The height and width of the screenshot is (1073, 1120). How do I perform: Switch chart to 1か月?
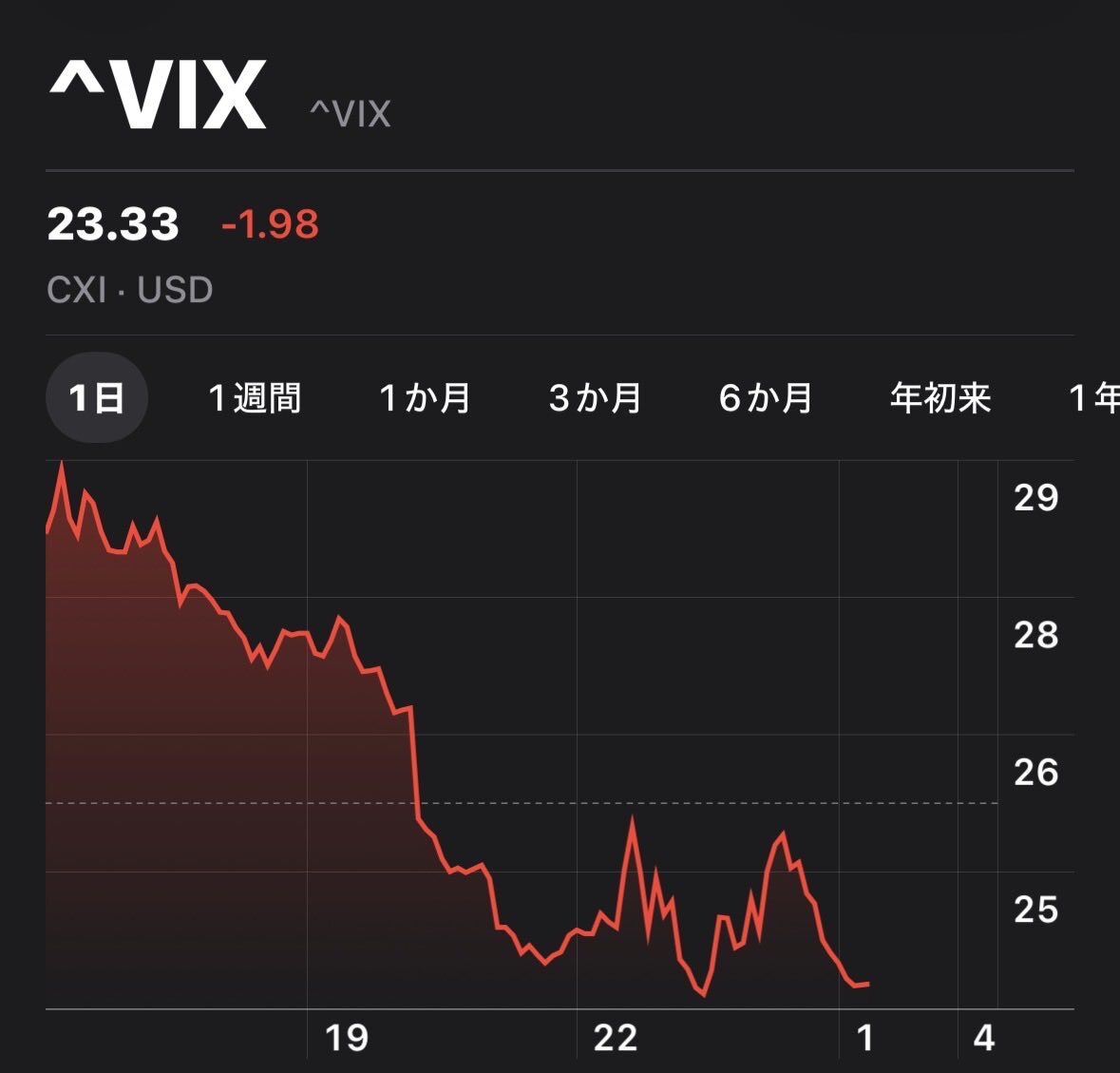425,397
